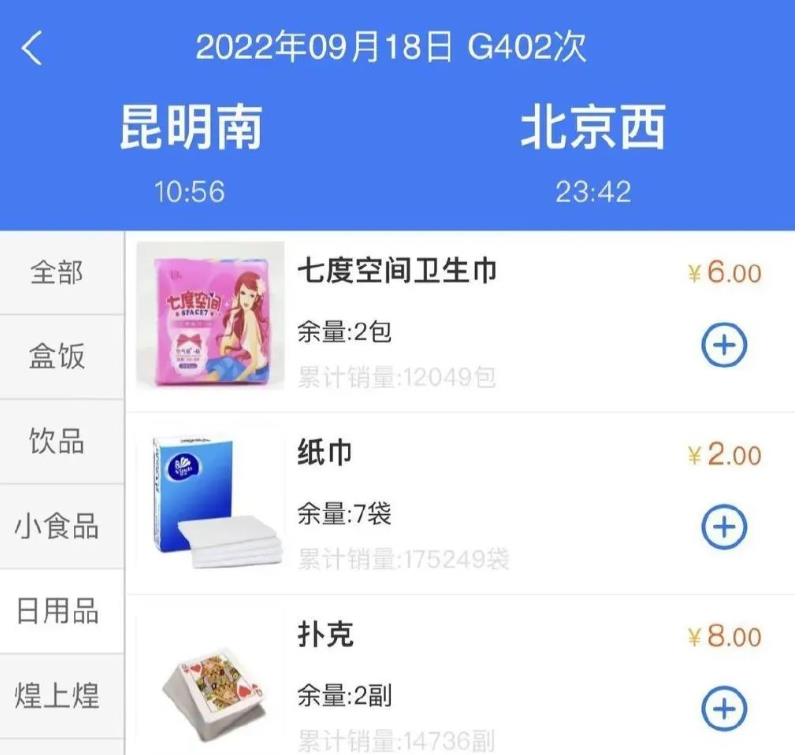The height and width of the screenshot is (755, 809).
Task: Switch to the 小食品 category
Action: (x=57, y=526)
